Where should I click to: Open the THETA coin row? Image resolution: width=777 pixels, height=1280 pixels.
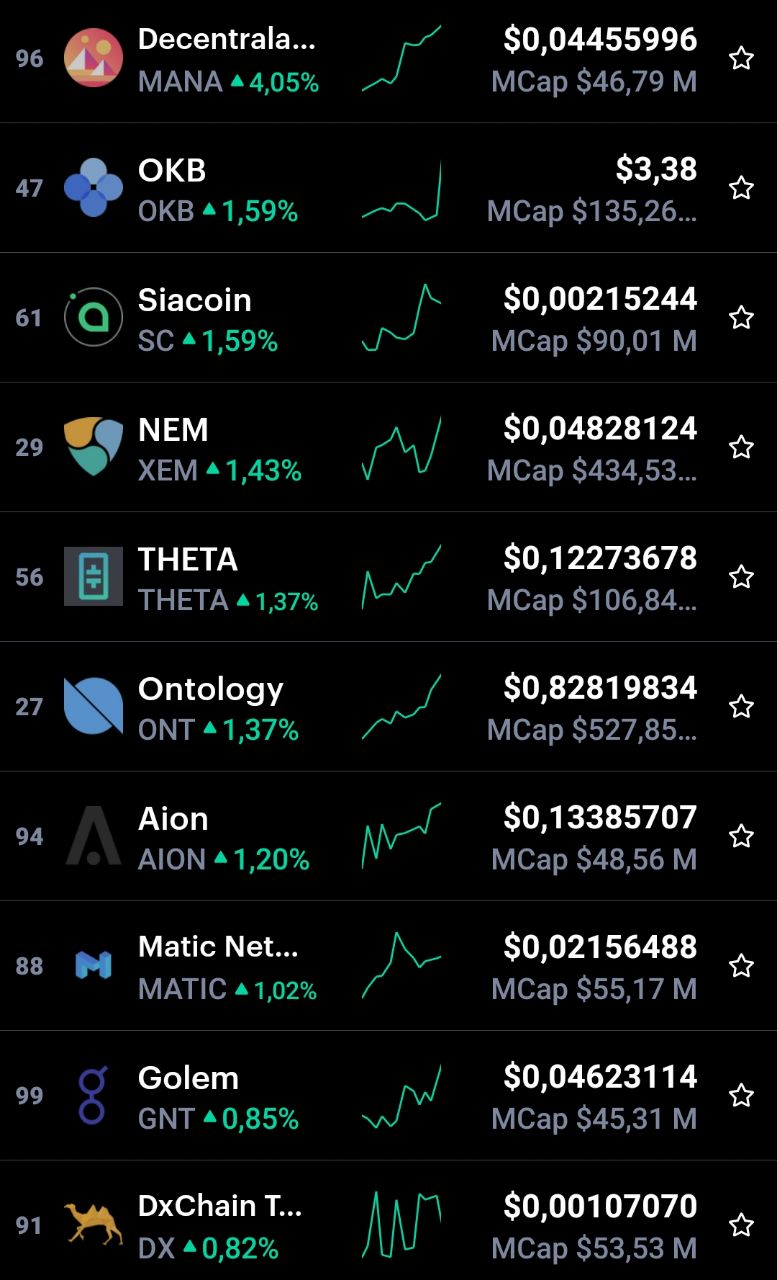pyautogui.click(x=388, y=577)
